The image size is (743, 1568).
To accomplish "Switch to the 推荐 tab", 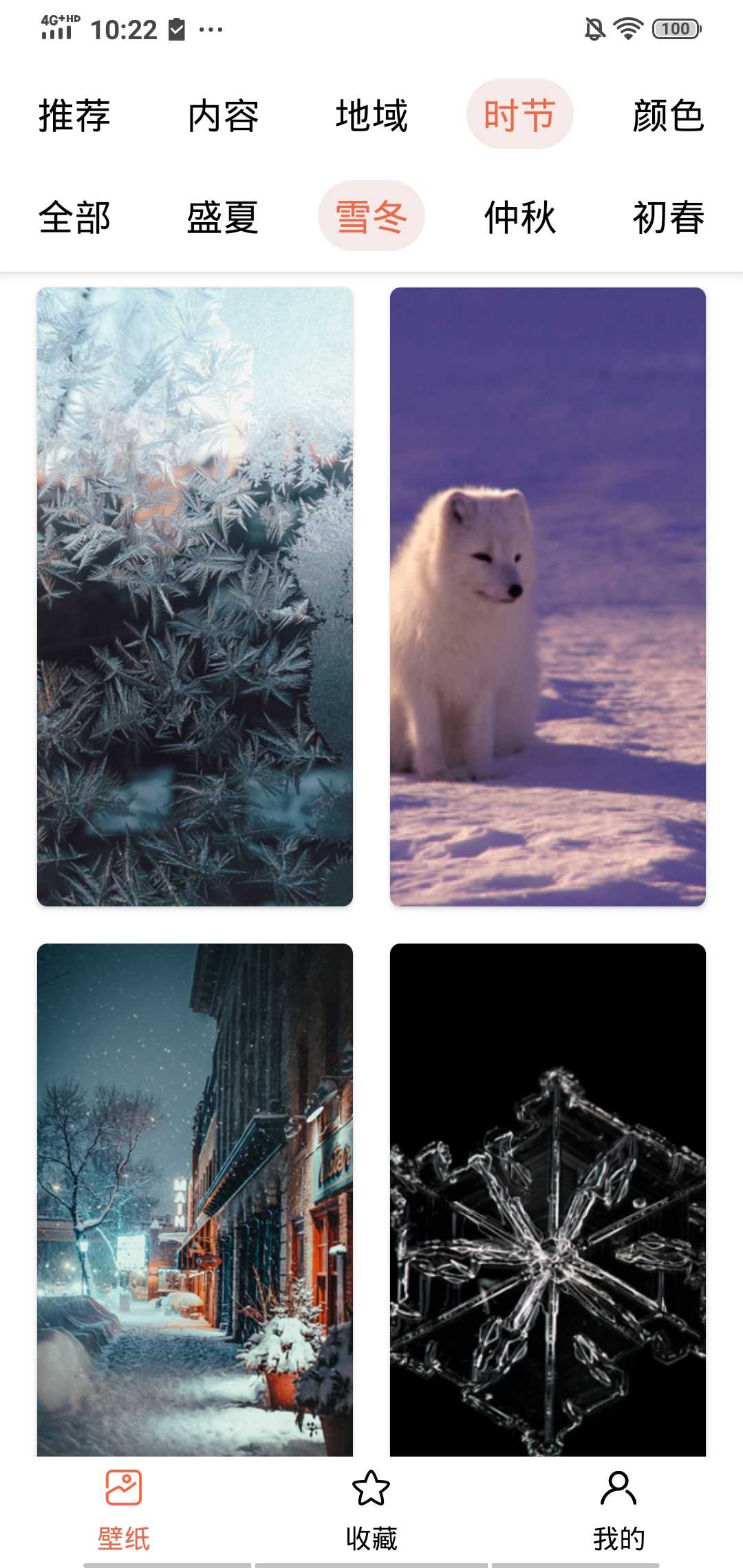I will [74, 115].
